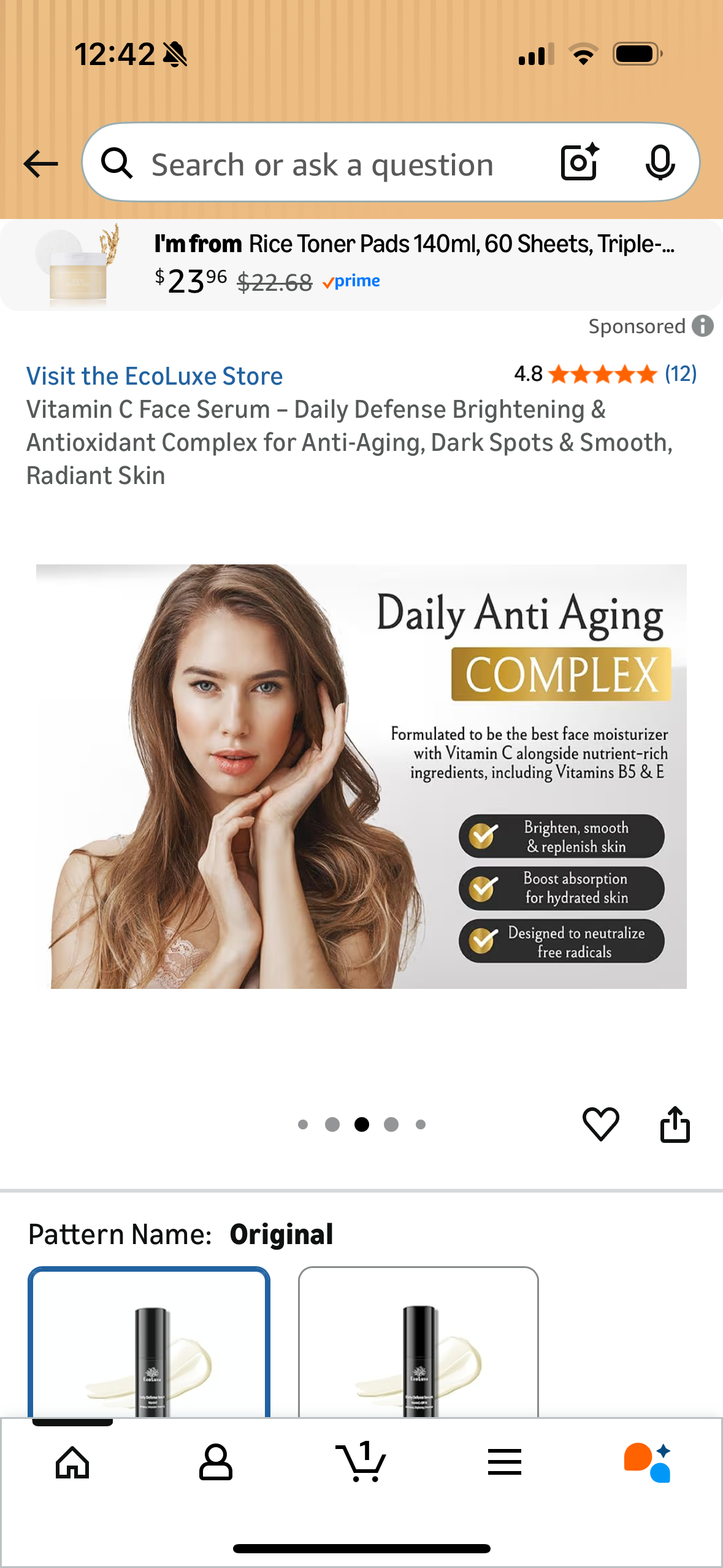
Task: Select the Original pattern option
Action: click(149, 1342)
